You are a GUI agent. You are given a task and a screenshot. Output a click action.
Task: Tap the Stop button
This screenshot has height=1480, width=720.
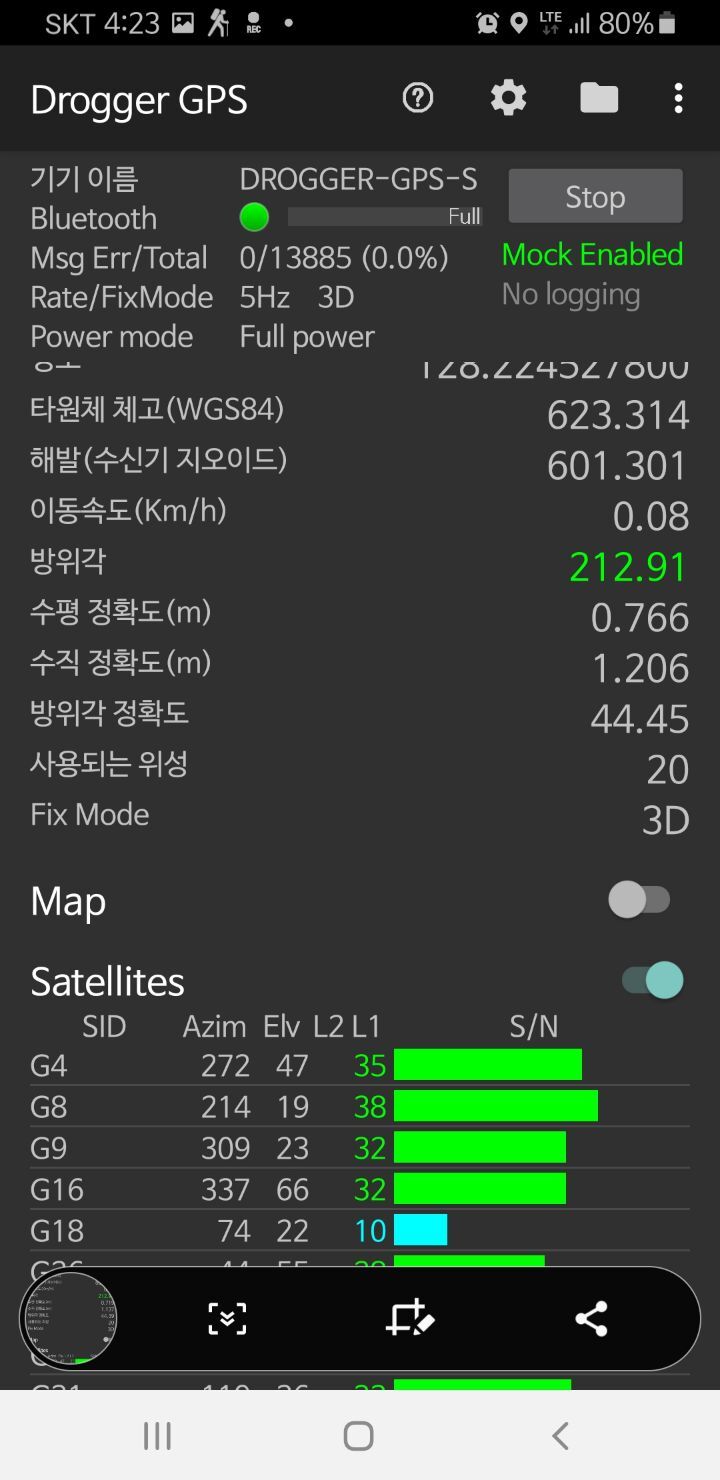click(x=595, y=196)
